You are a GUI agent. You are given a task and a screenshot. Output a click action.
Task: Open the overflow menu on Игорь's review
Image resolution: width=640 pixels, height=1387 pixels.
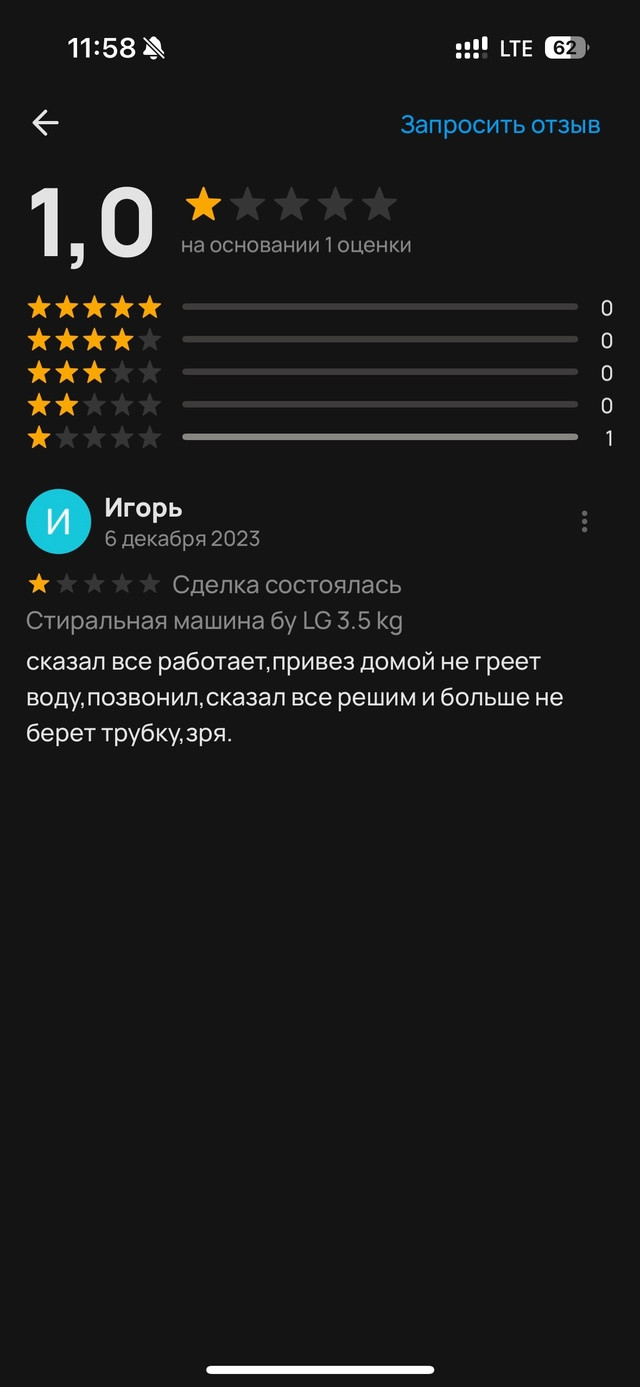[584, 521]
